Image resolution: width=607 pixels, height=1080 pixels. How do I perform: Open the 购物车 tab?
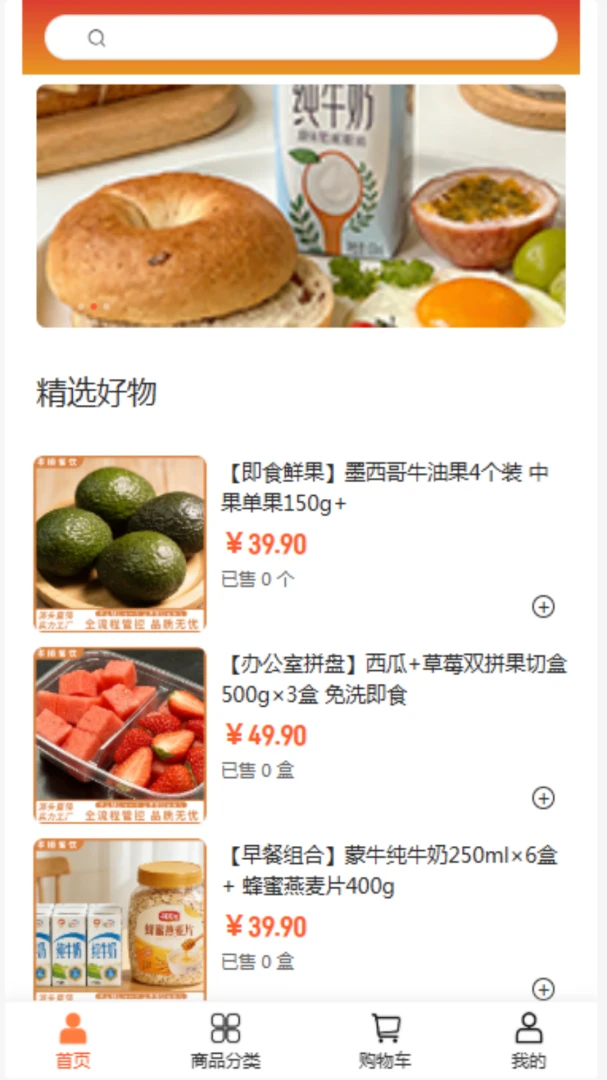pos(385,1041)
